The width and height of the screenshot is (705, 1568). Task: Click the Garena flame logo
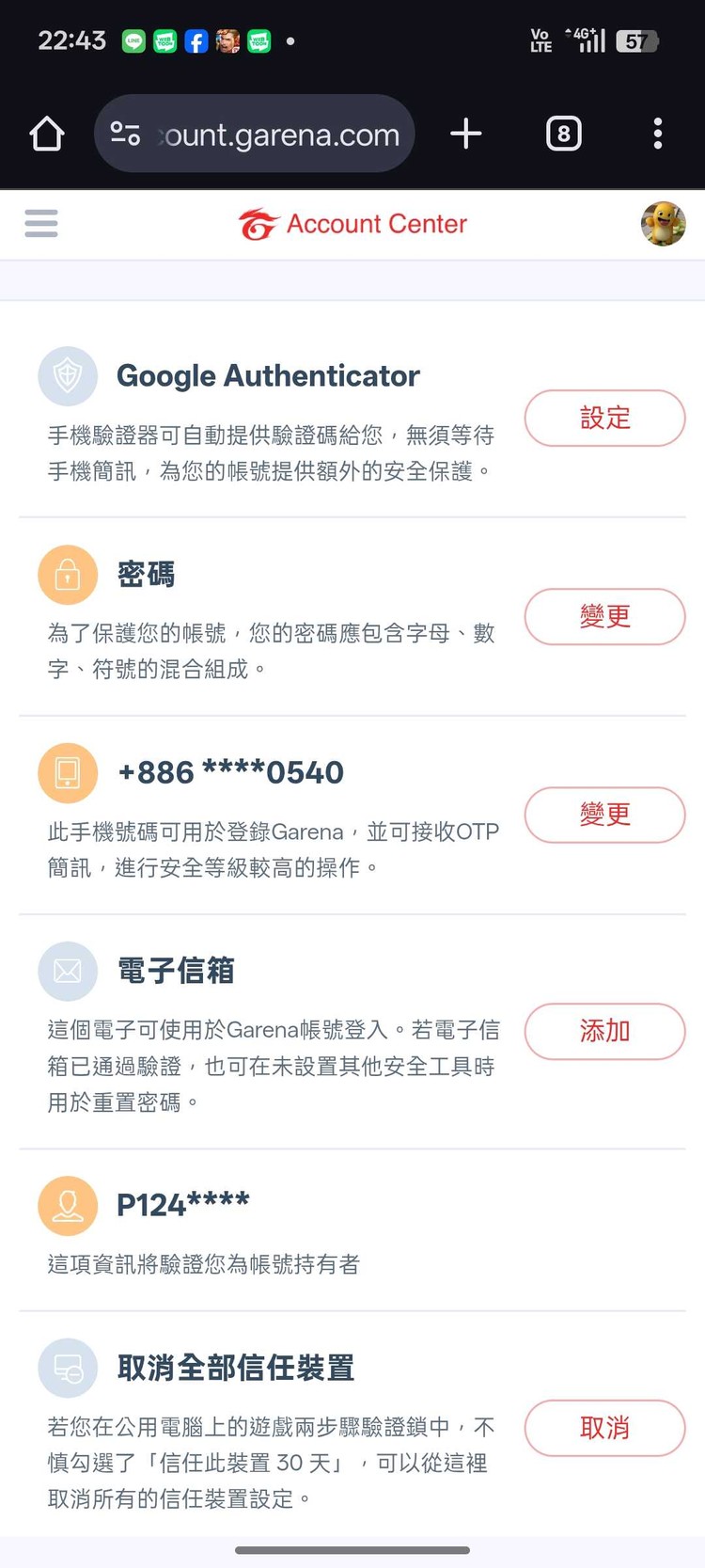click(x=258, y=223)
